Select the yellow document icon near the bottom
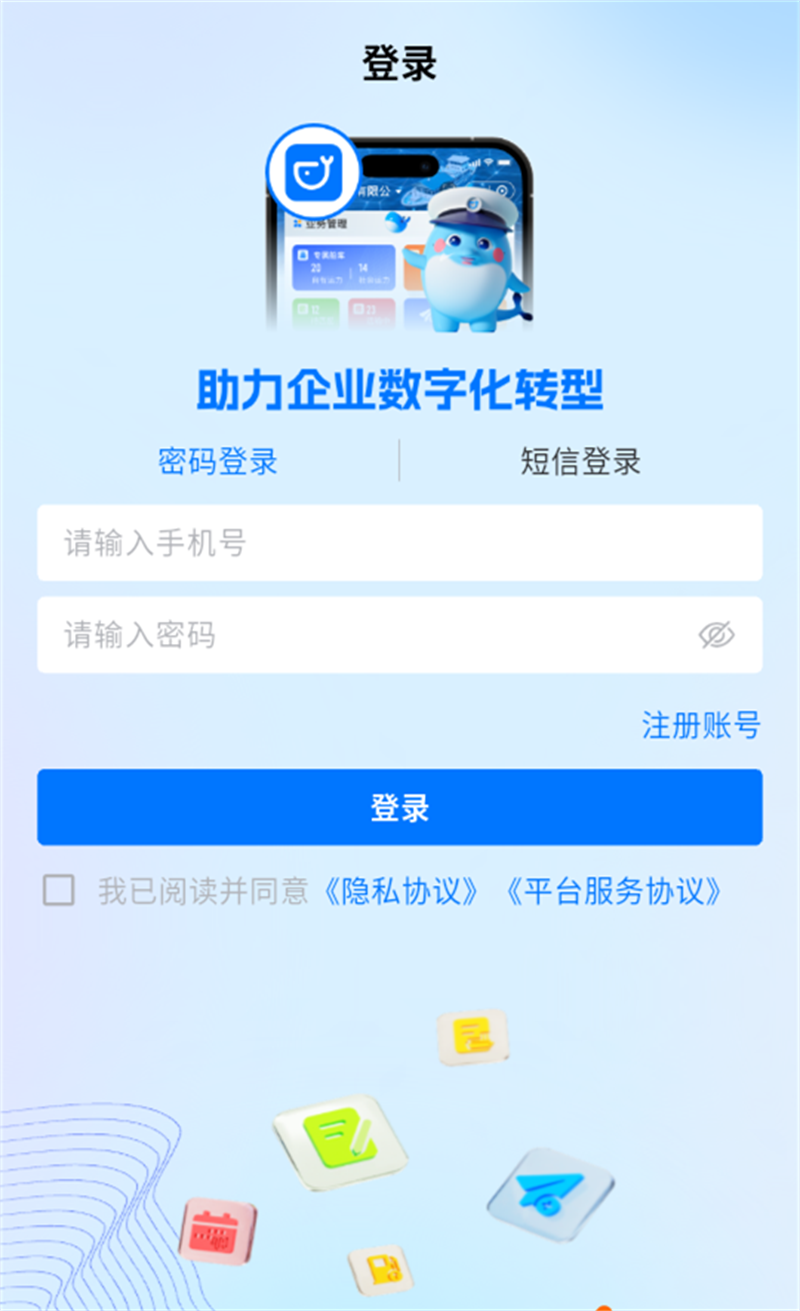The height and width of the screenshot is (1311, 800). [x=476, y=1036]
